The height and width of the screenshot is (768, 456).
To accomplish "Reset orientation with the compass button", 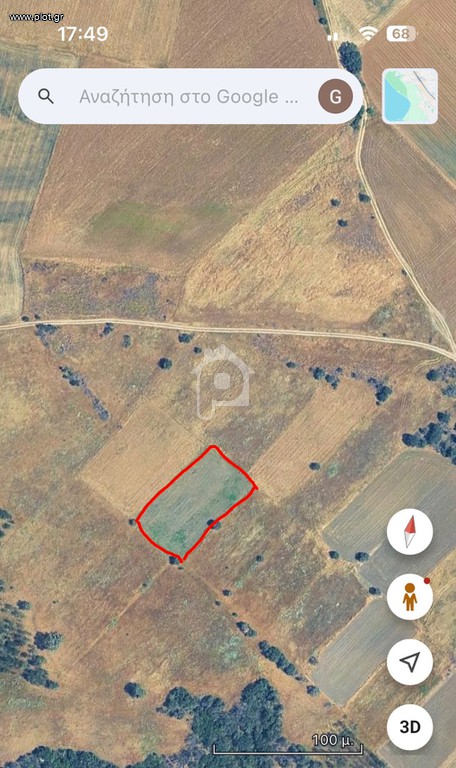I will 410,531.
